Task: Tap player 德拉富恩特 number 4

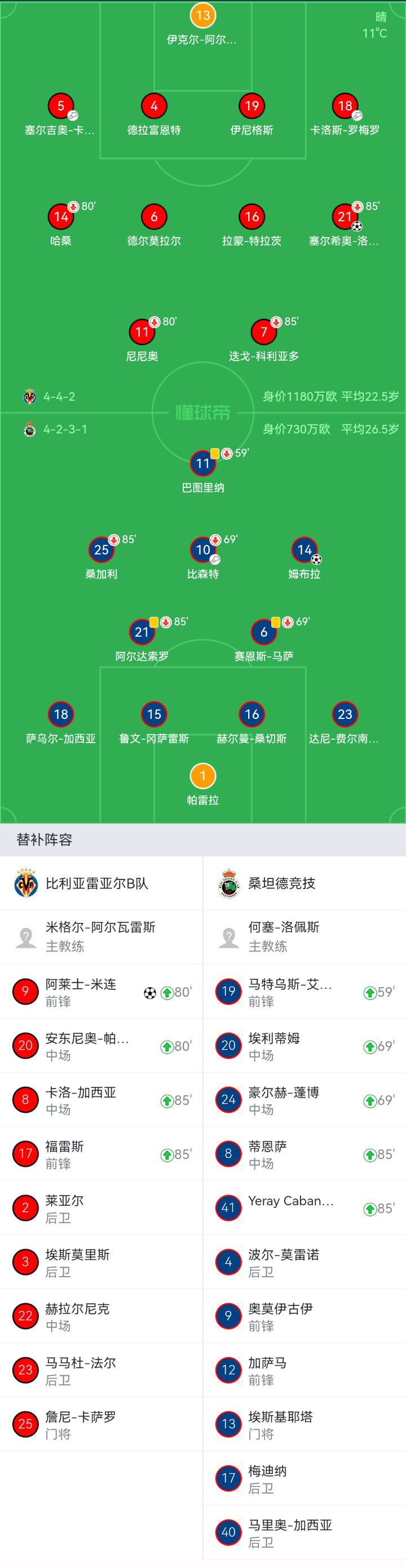Action: (x=153, y=106)
